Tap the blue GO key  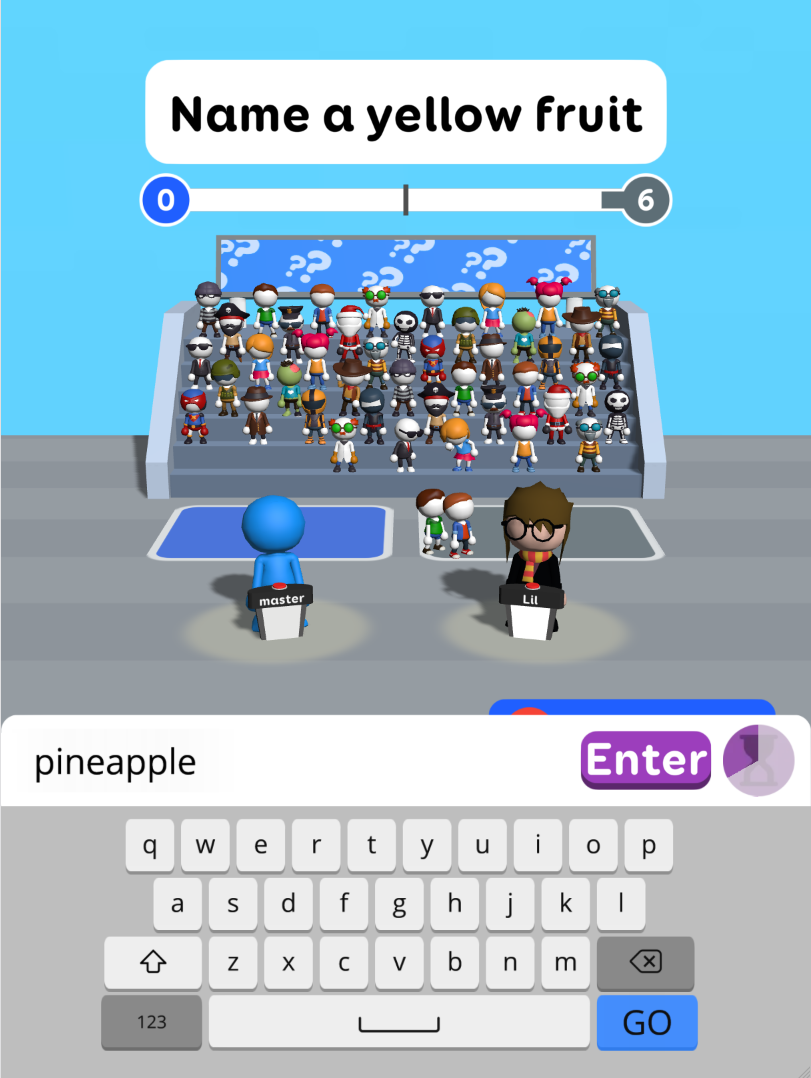(x=646, y=1023)
